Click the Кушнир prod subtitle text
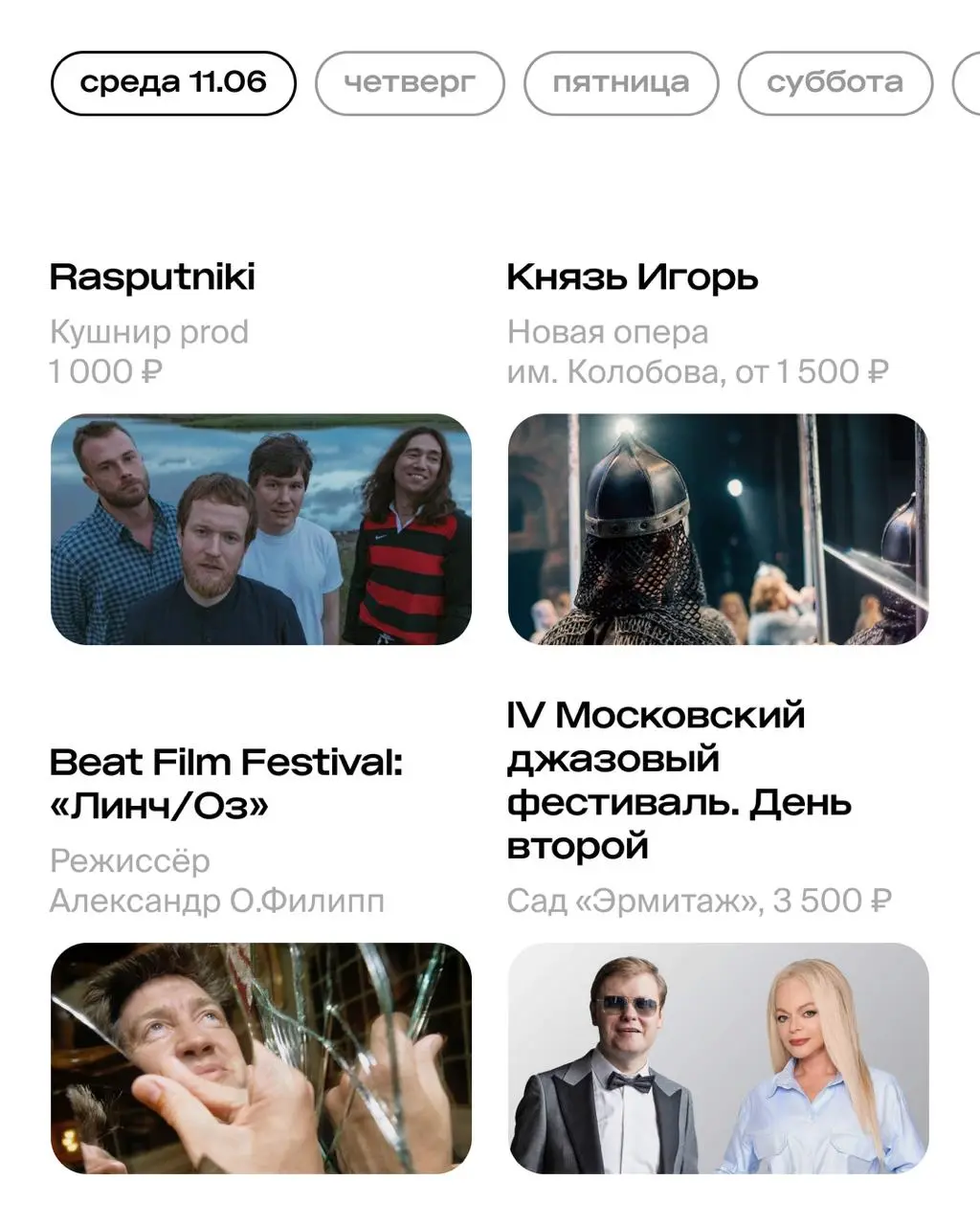The height and width of the screenshot is (1225, 980). (x=149, y=332)
